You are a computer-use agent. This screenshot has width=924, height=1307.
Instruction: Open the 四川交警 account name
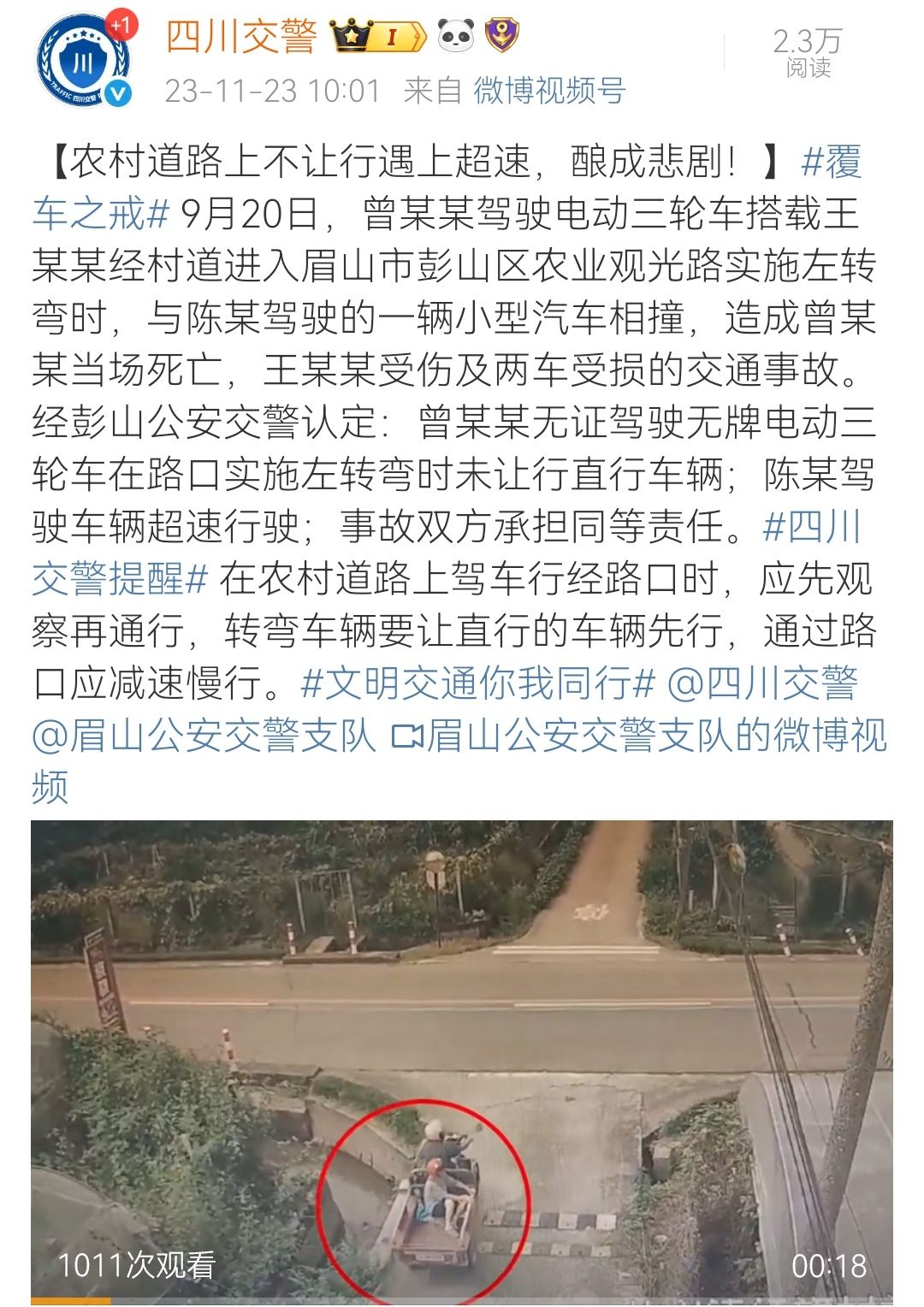pyautogui.click(x=240, y=36)
